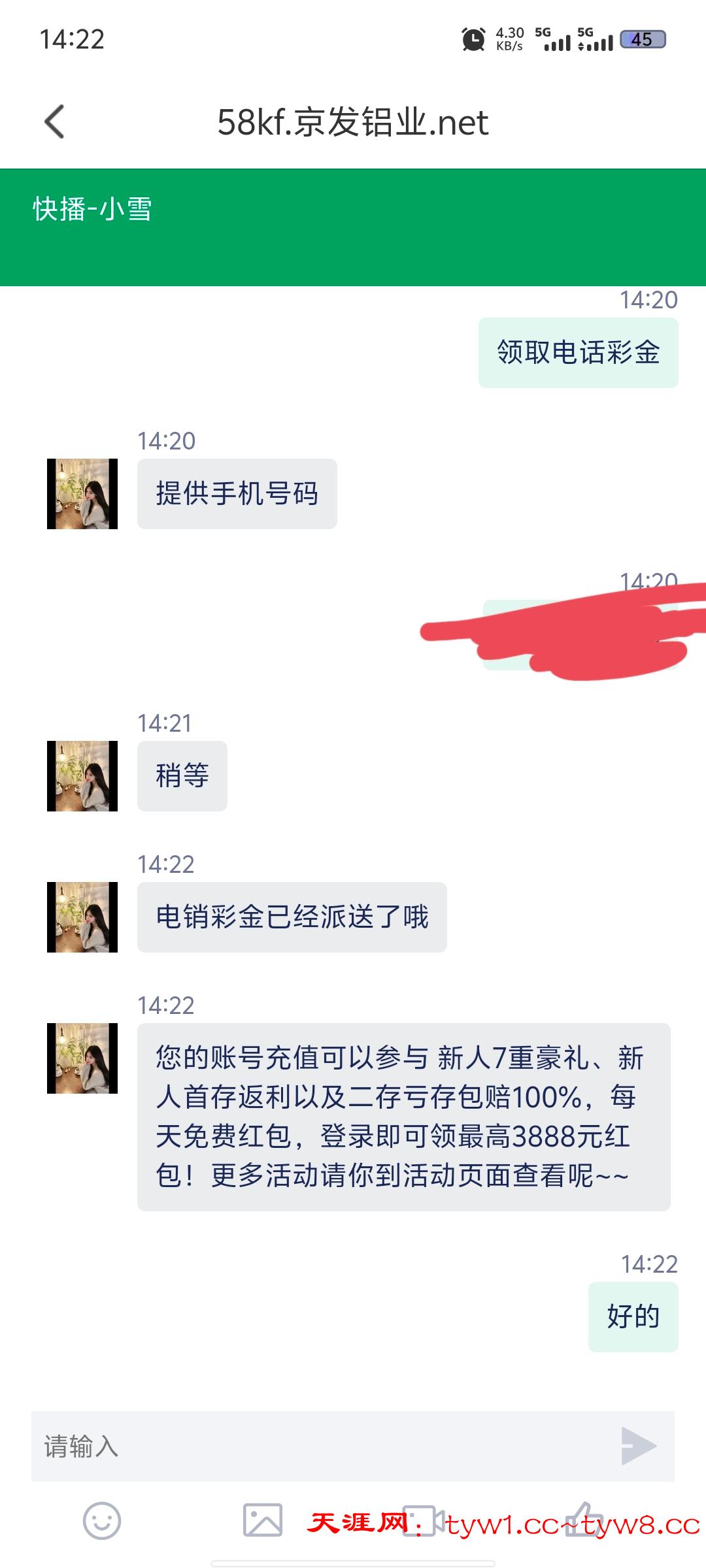
Task: Open the emoji picker smiley icon
Action: [102, 1520]
